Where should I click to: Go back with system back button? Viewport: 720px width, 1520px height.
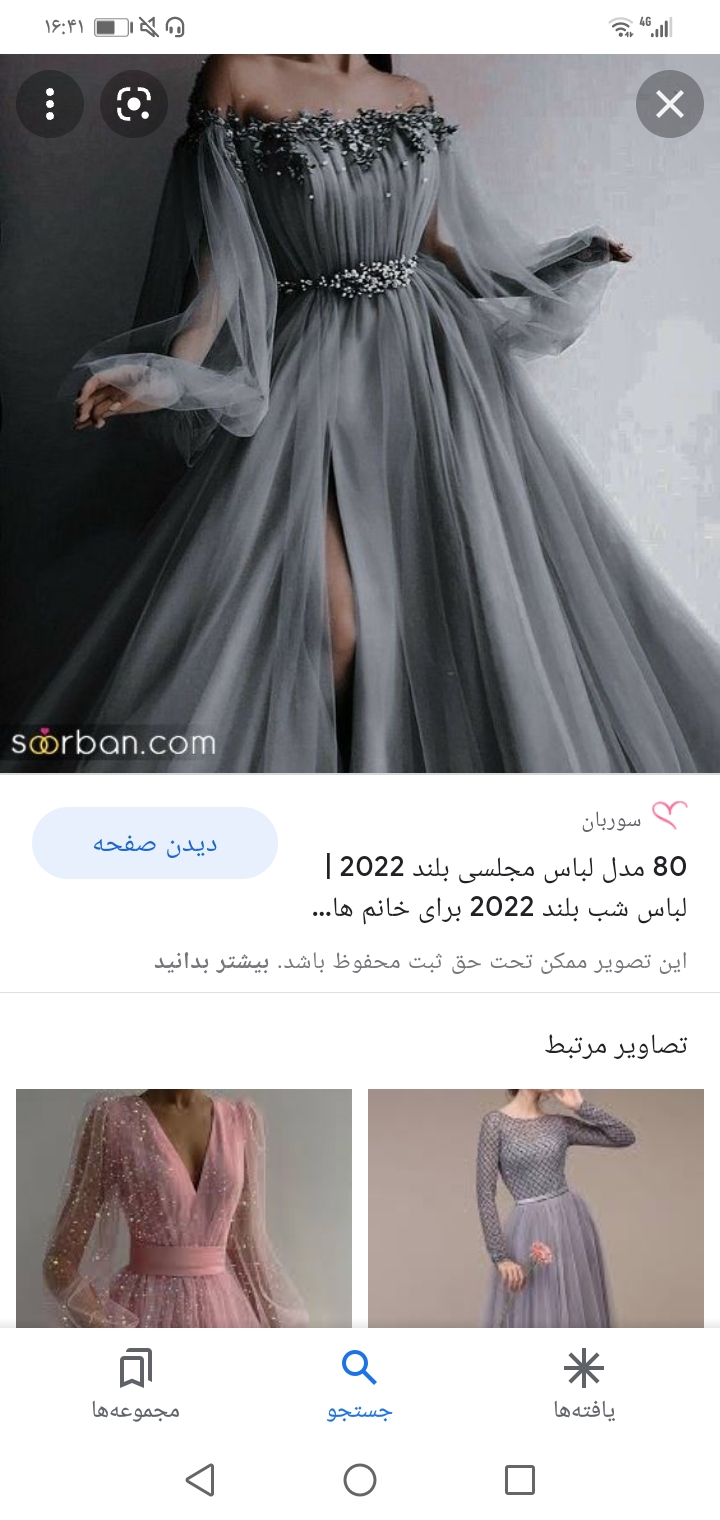click(x=200, y=1479)
